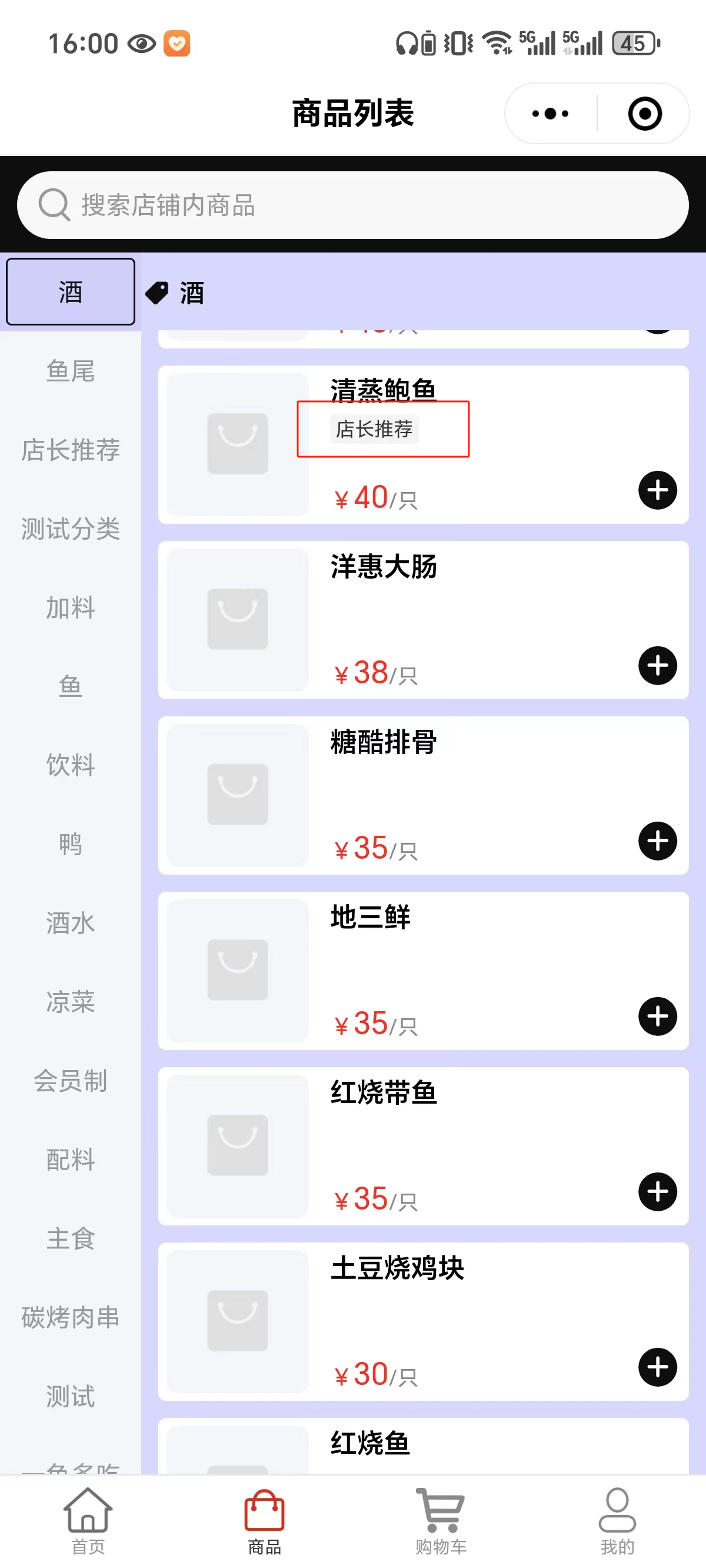The image size is (706, 1568).
Task: Switch to the 碳烤肉串 category
Action: (x=71, y=1317)
